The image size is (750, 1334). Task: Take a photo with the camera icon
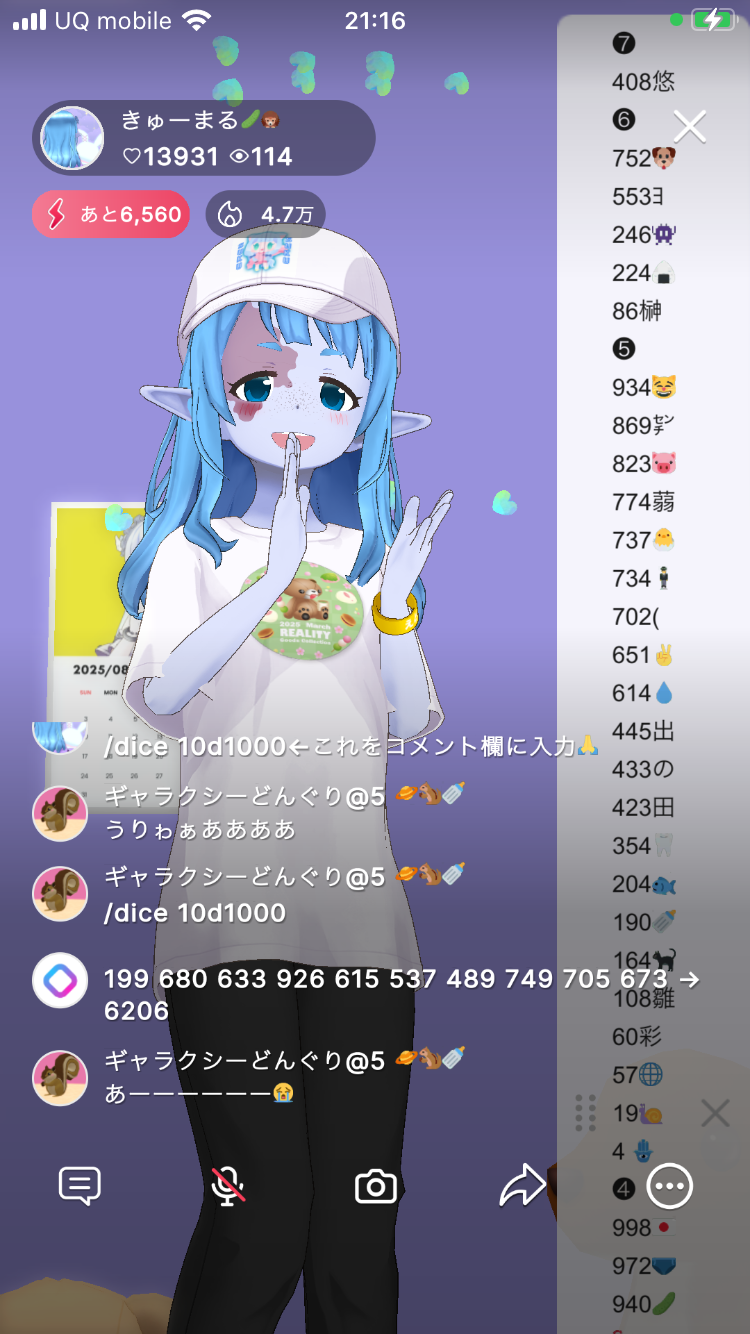[376, 1187]
